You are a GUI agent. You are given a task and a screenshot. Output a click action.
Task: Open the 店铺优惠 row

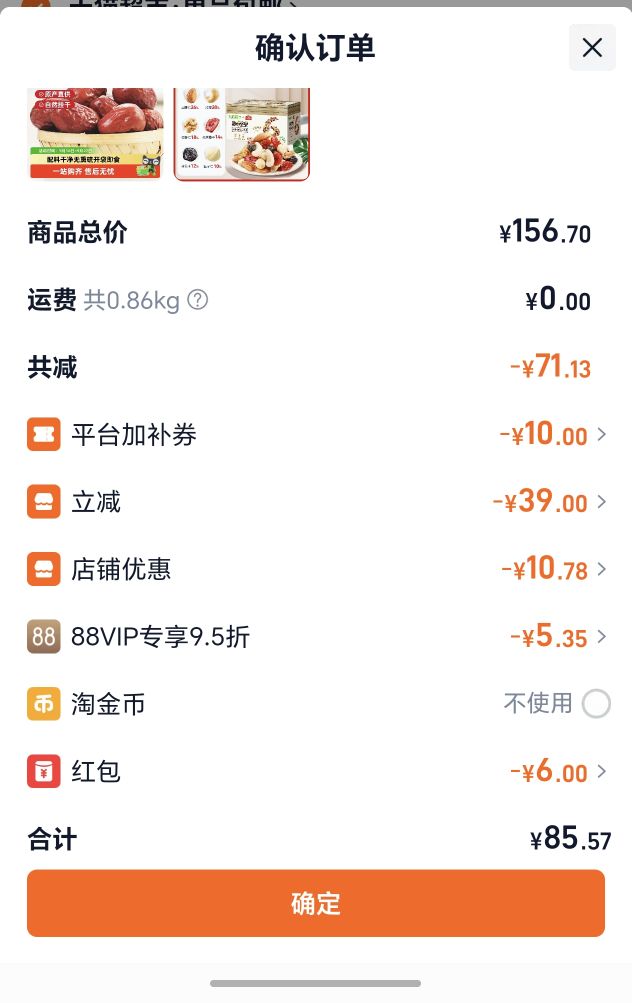point(316,569)
